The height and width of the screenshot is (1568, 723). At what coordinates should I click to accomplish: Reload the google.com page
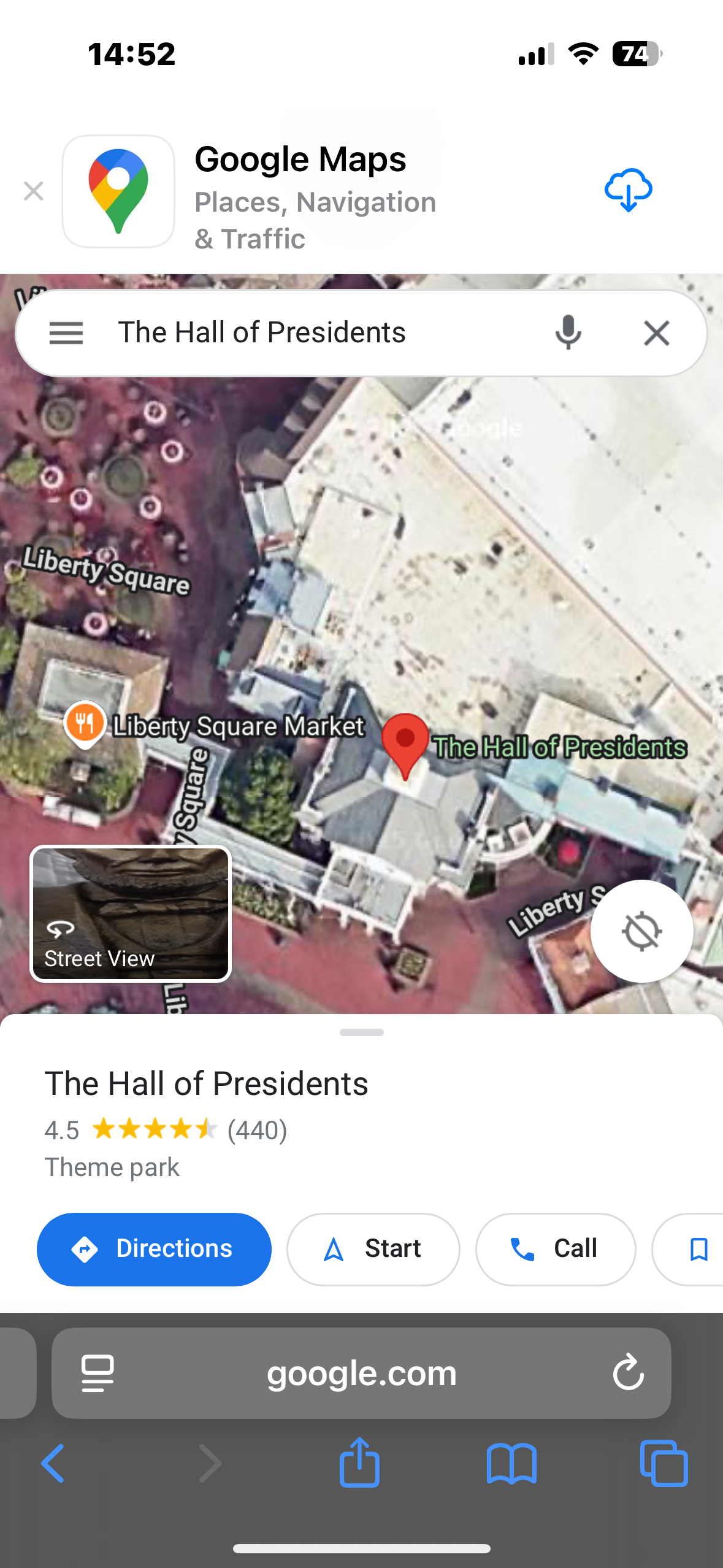628,1373
